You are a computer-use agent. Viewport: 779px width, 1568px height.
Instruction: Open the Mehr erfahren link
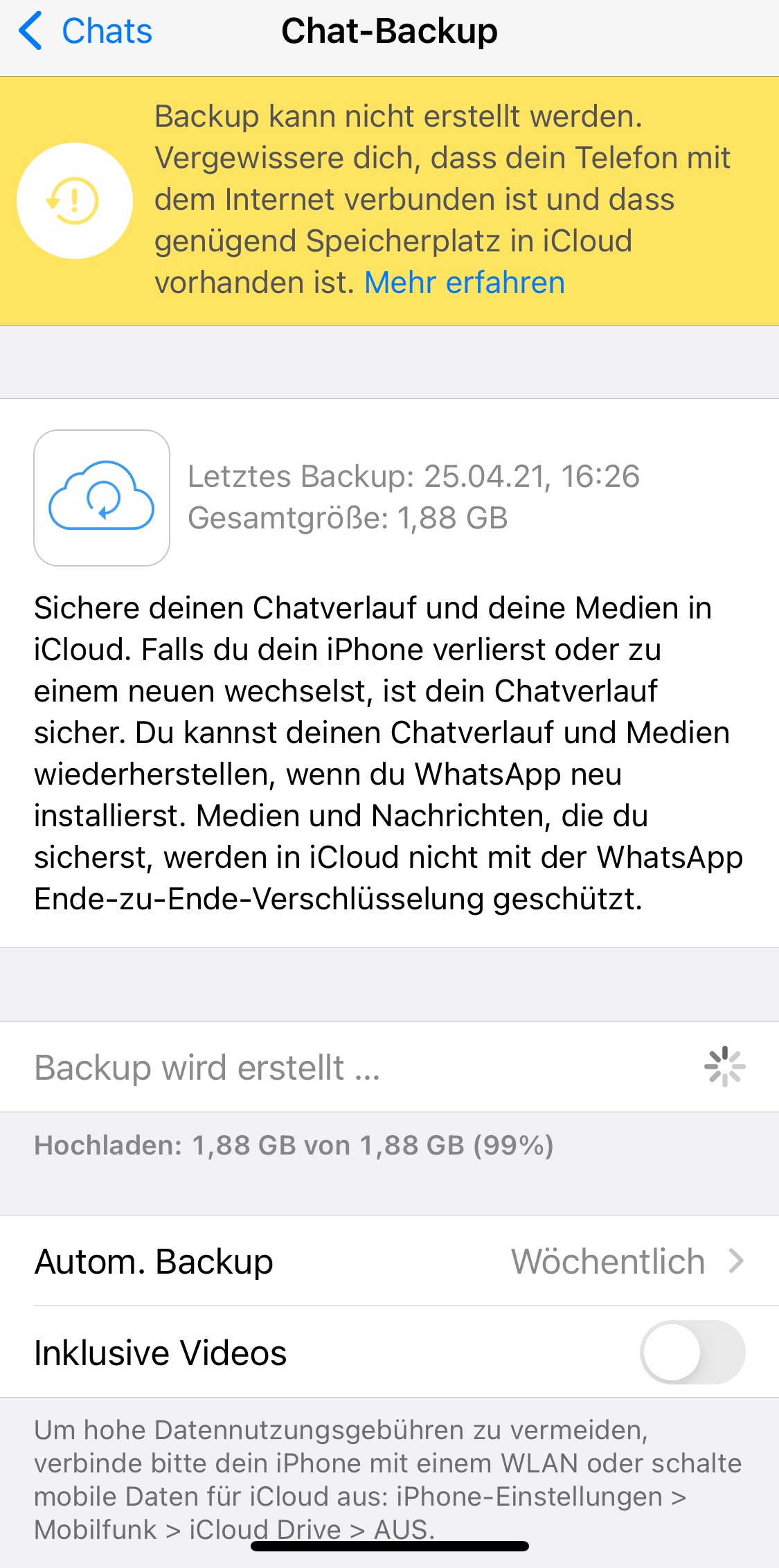point(465,283)
